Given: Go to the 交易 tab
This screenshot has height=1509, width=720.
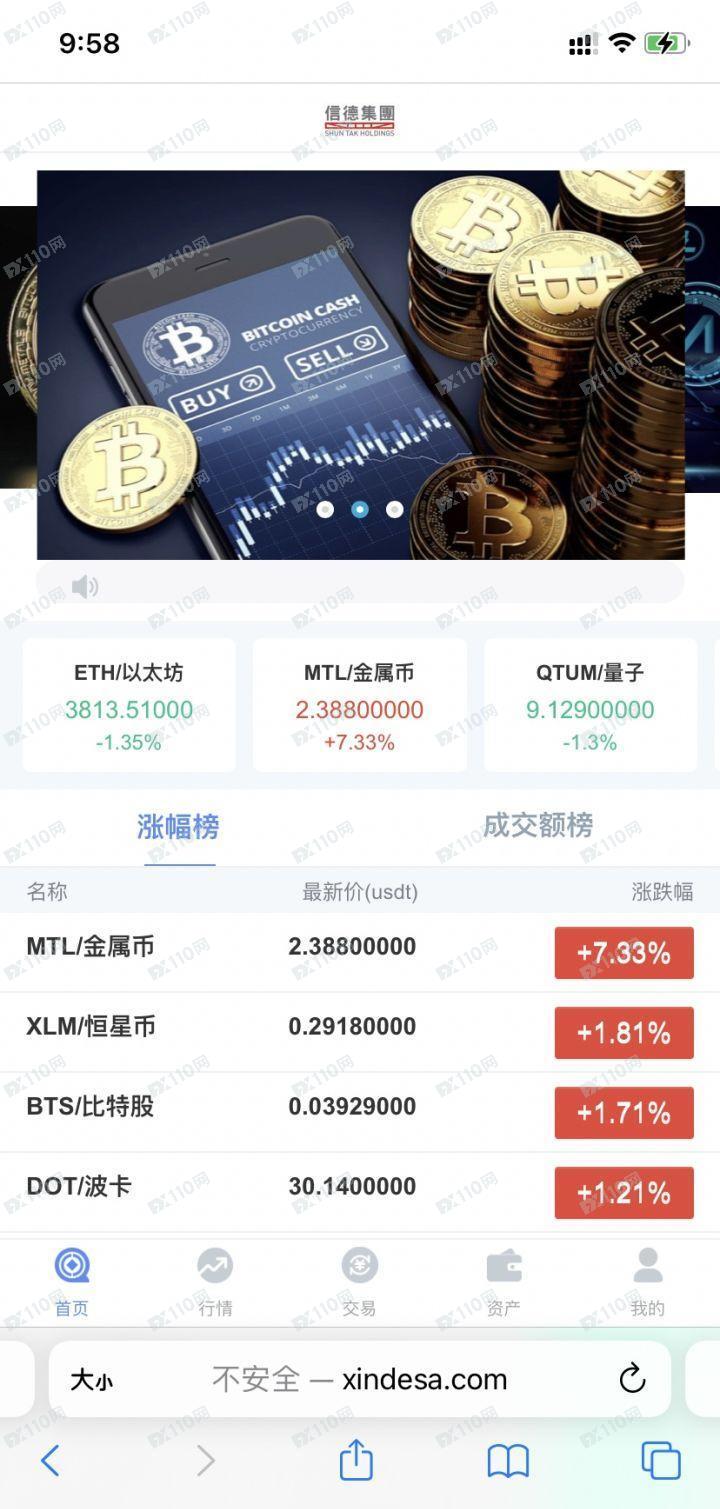Looking at the screenshot, I should click(x=360, y=1282).
